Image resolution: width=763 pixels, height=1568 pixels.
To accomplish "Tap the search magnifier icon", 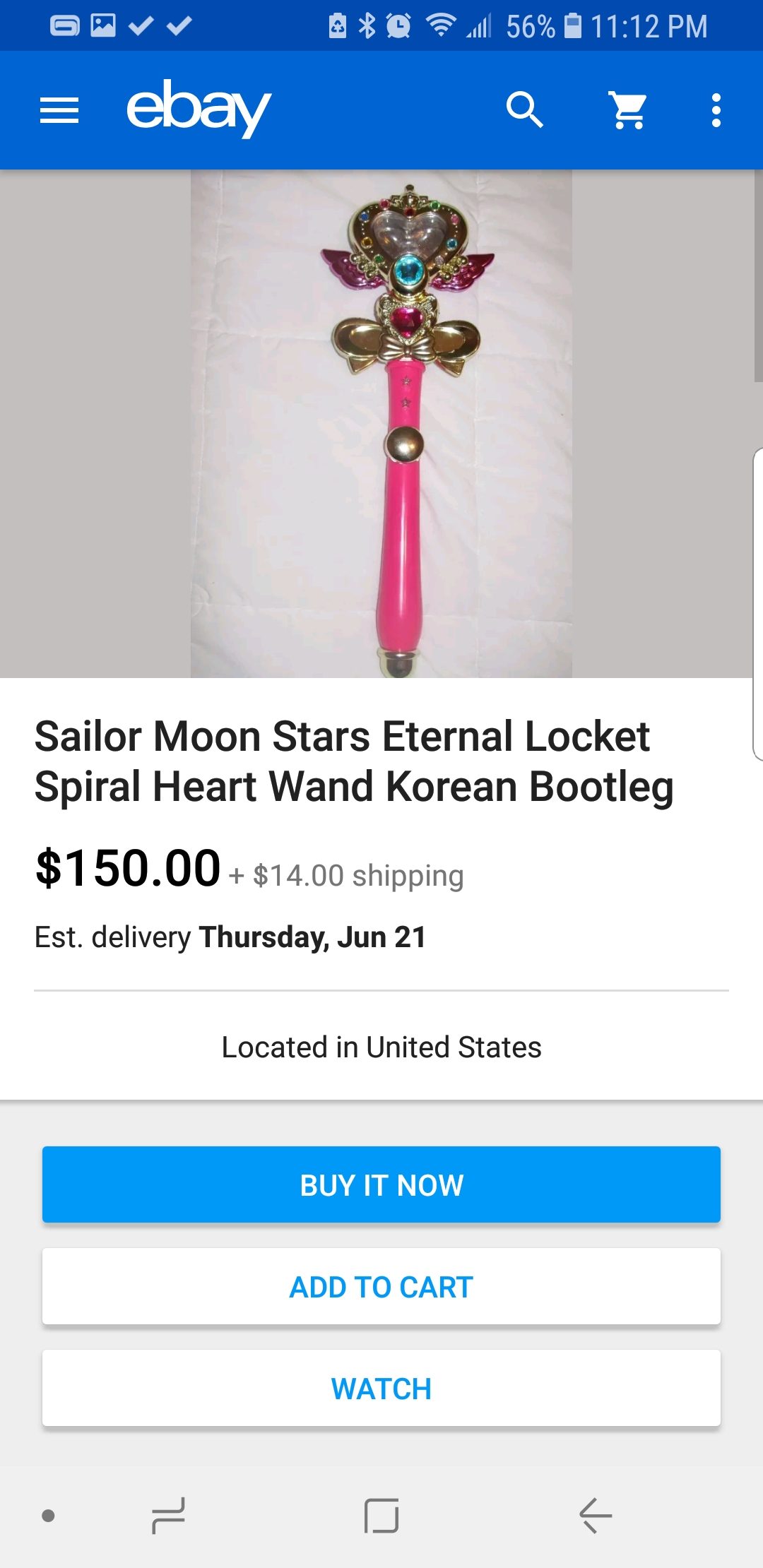I will [x=524, y=110].
